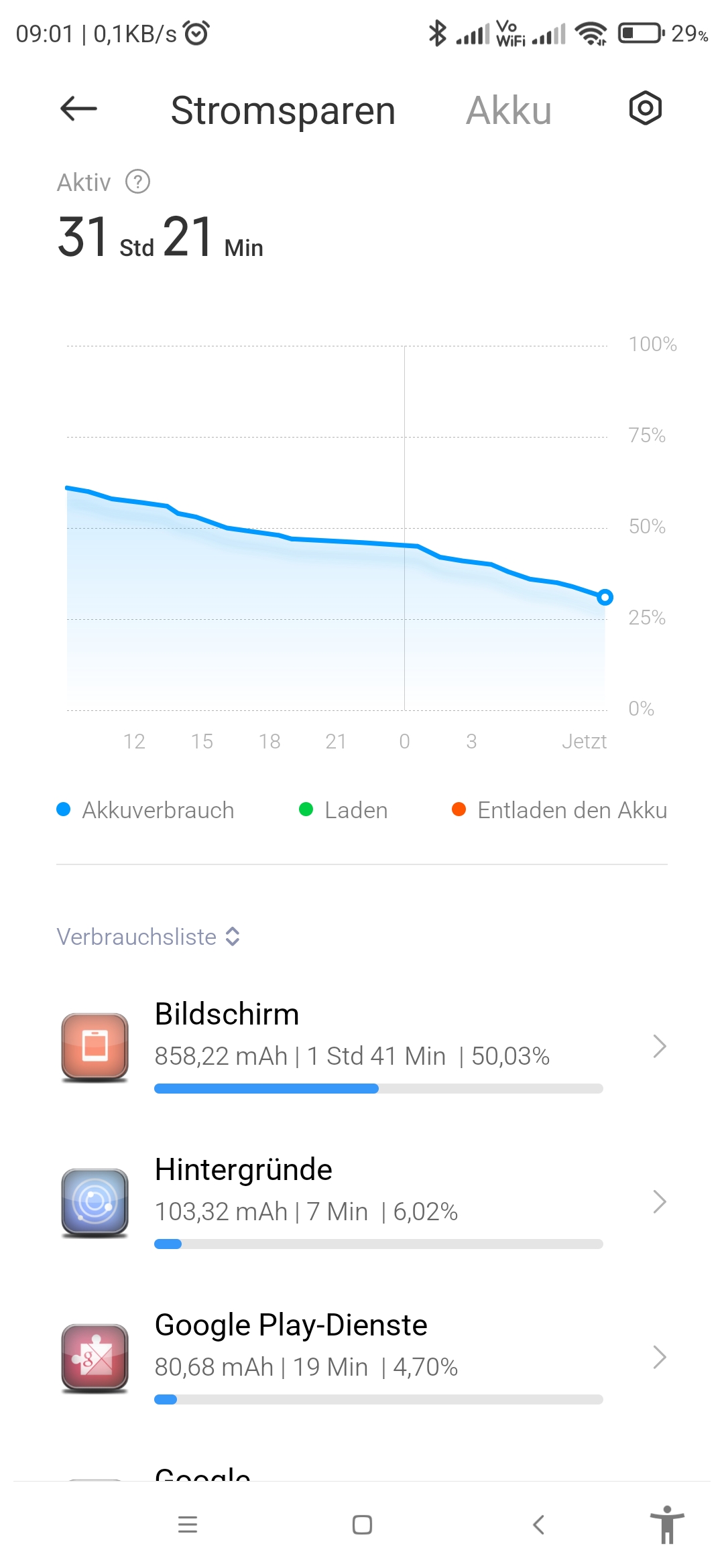Open Google Play-Dienste usage details
The height and width of the screenshot is (1568, 724).
click(x=362, y=1357)
